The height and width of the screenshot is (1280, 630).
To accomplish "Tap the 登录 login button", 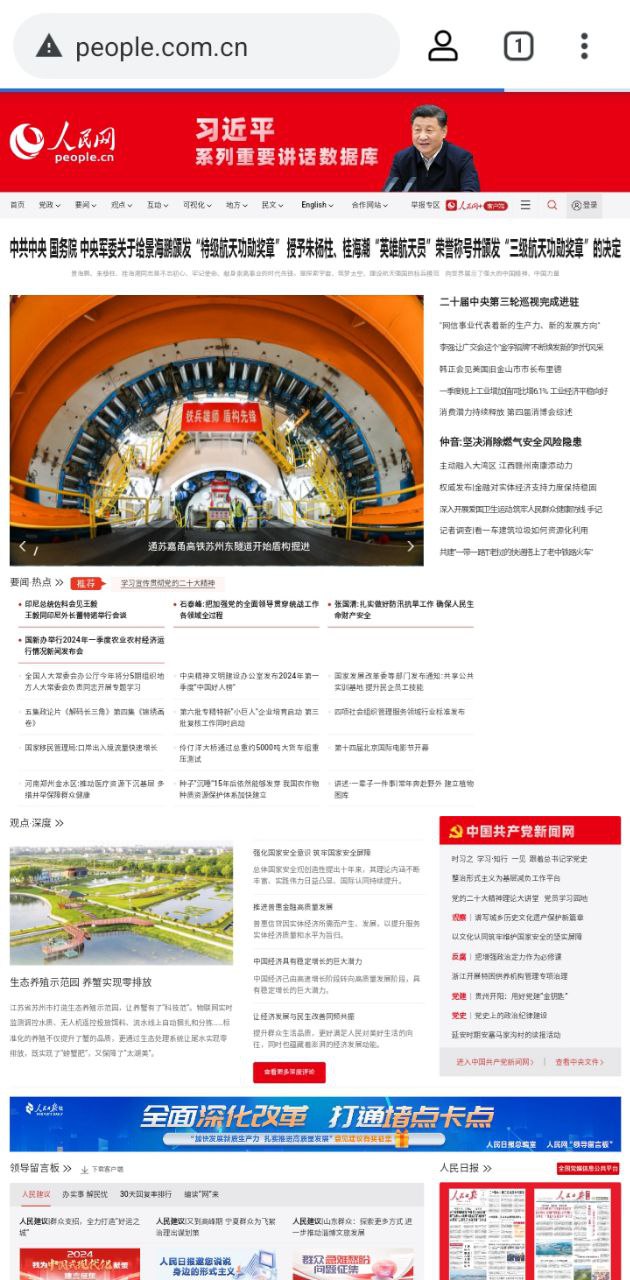I will (x=585, y=205).
